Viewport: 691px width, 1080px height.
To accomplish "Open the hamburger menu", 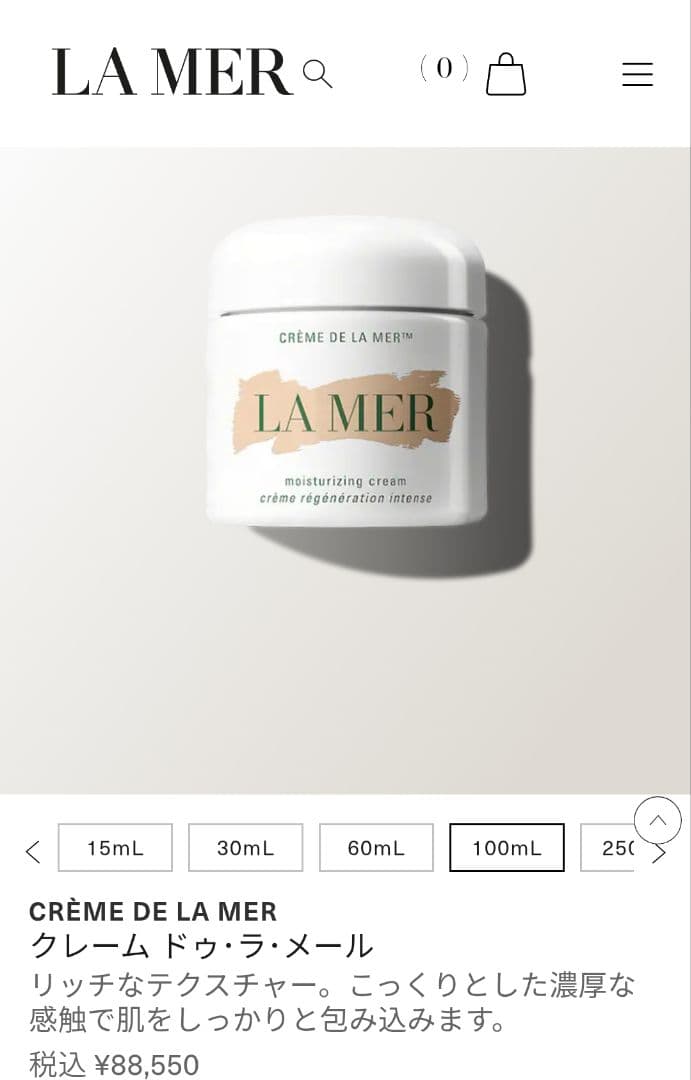I will click(637, 74).
